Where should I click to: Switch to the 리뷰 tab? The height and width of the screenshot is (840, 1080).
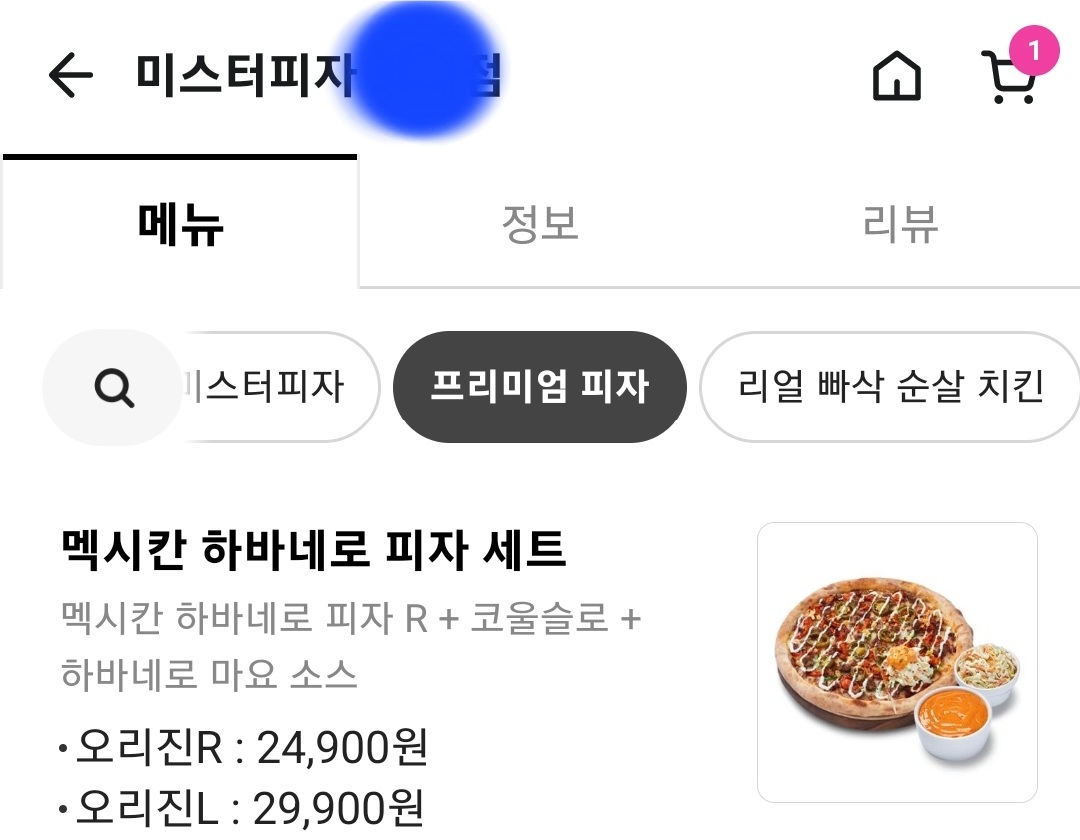coord(900,224)
